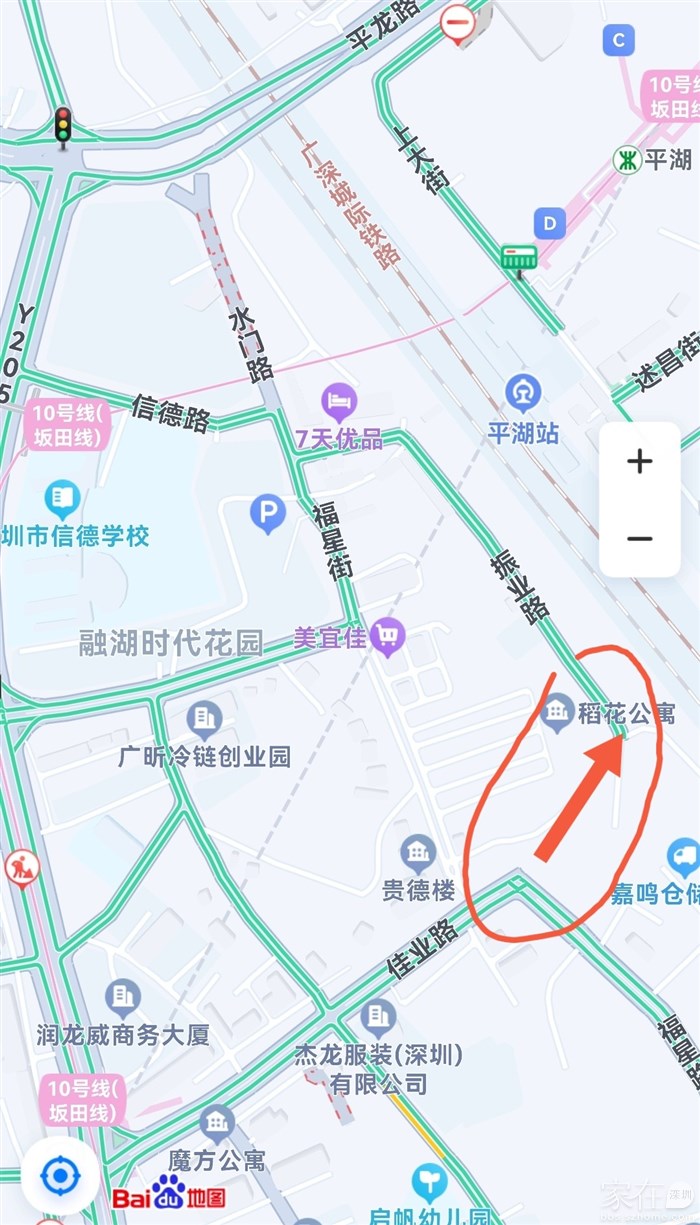Open the 平湖 metro station marker
700x1225 pixels.
pos(627,159)
